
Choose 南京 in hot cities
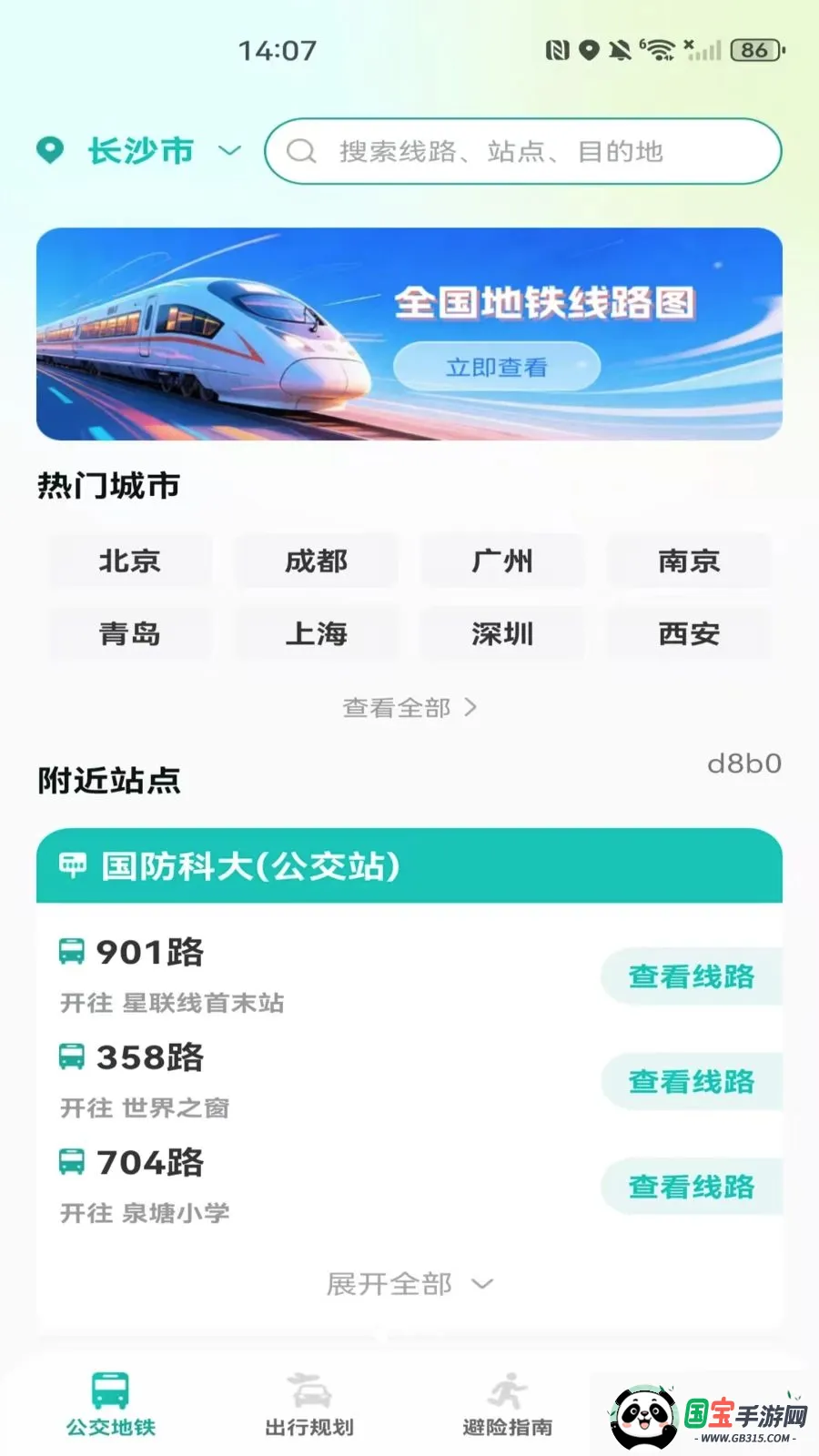click(x=689, y=561)
